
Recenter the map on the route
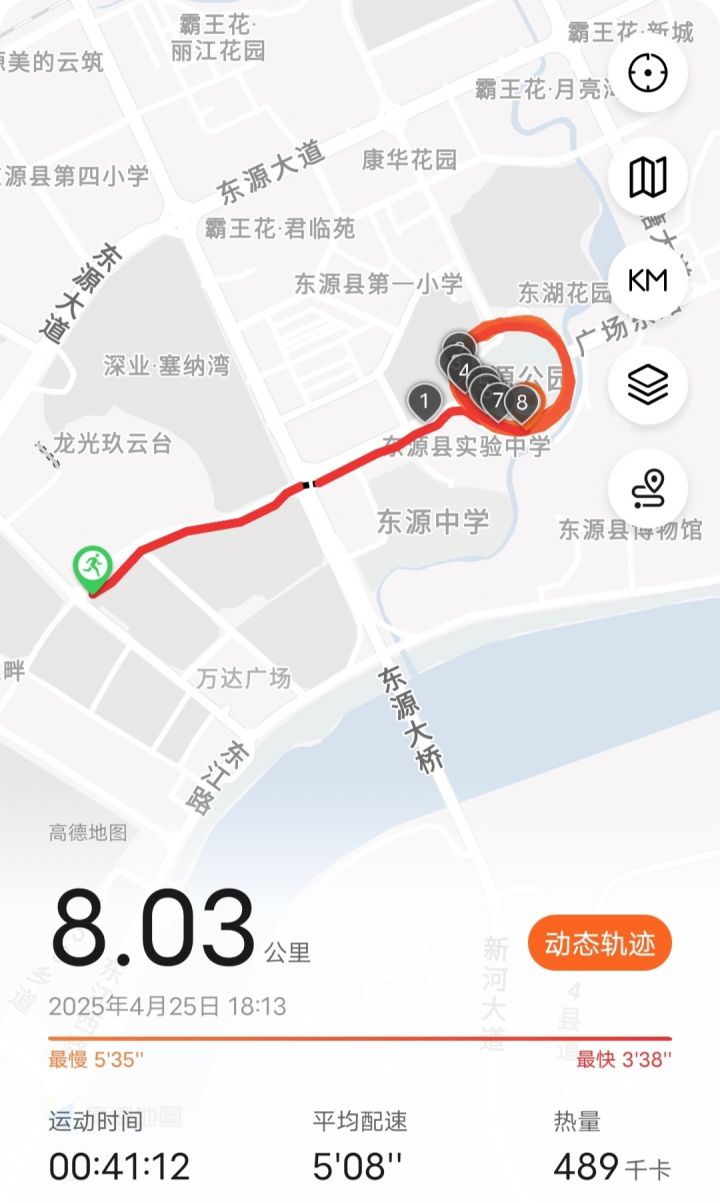point(647,73)
